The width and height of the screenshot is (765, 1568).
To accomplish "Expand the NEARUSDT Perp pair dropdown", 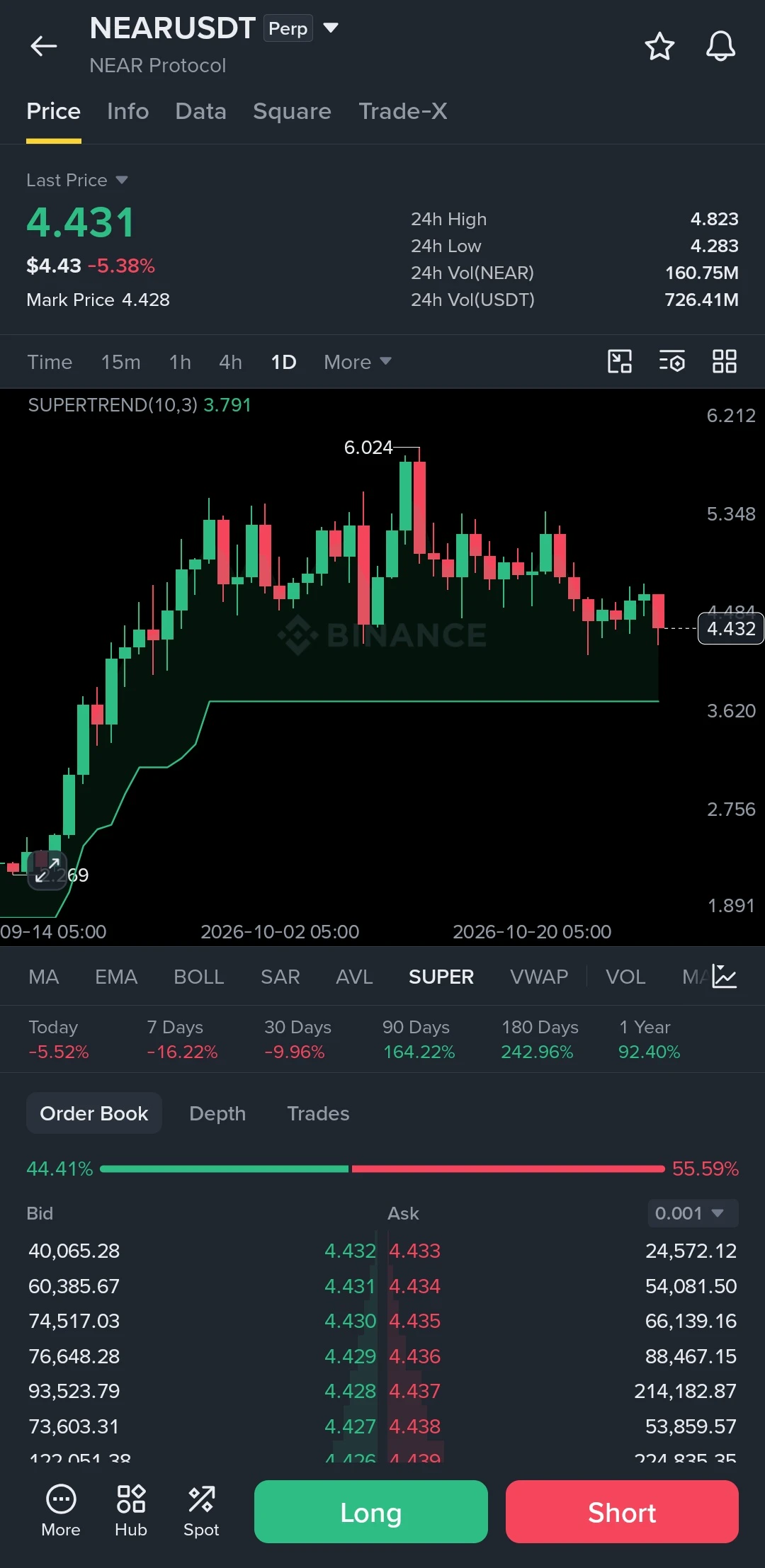I will click(330, 28).
